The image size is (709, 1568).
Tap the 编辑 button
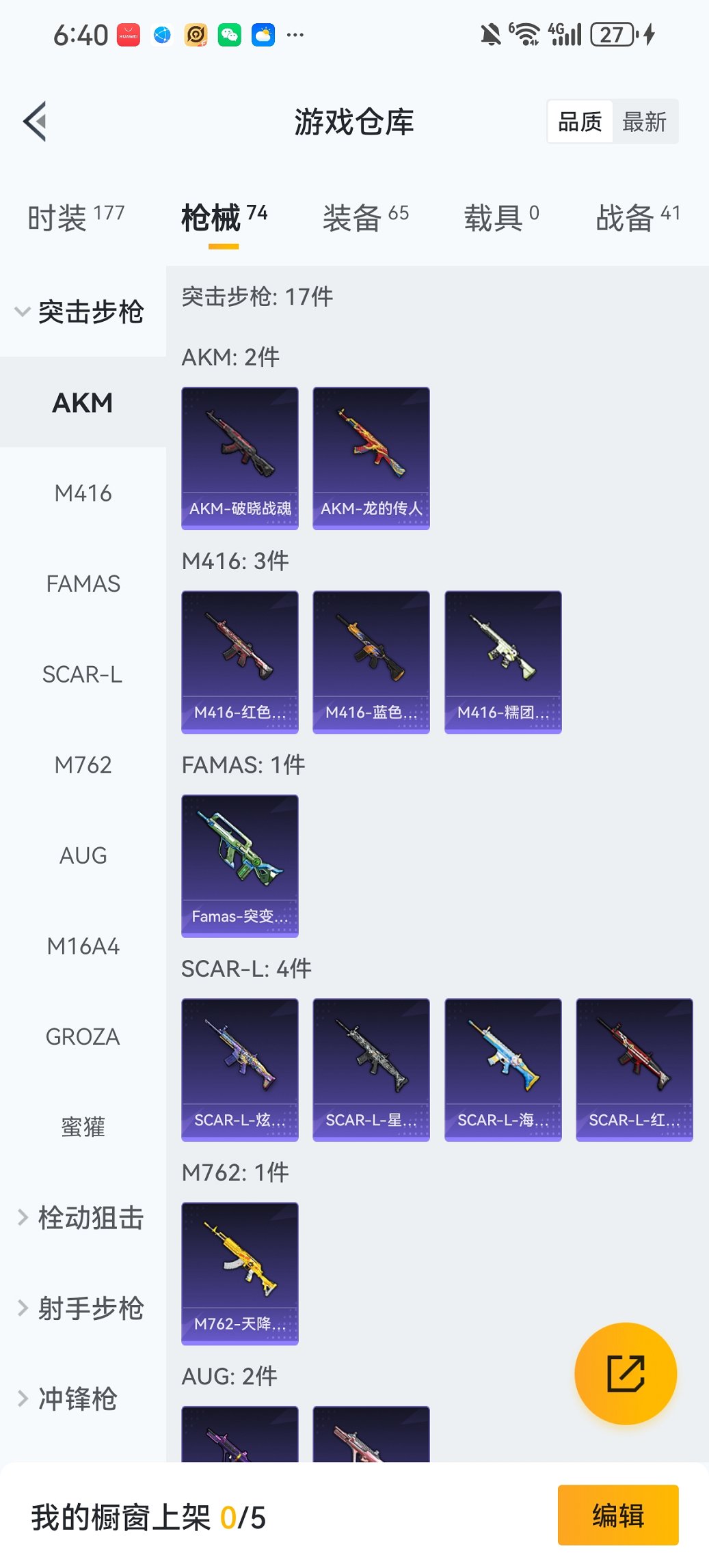[617, 1515]
